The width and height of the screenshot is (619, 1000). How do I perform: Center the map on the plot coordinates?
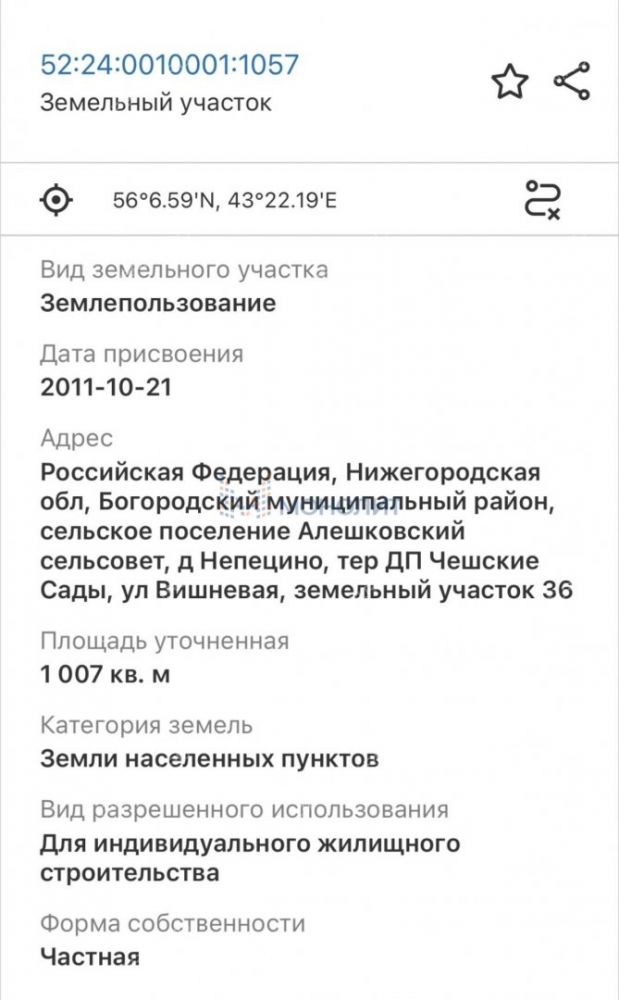(x=56, y=200)
